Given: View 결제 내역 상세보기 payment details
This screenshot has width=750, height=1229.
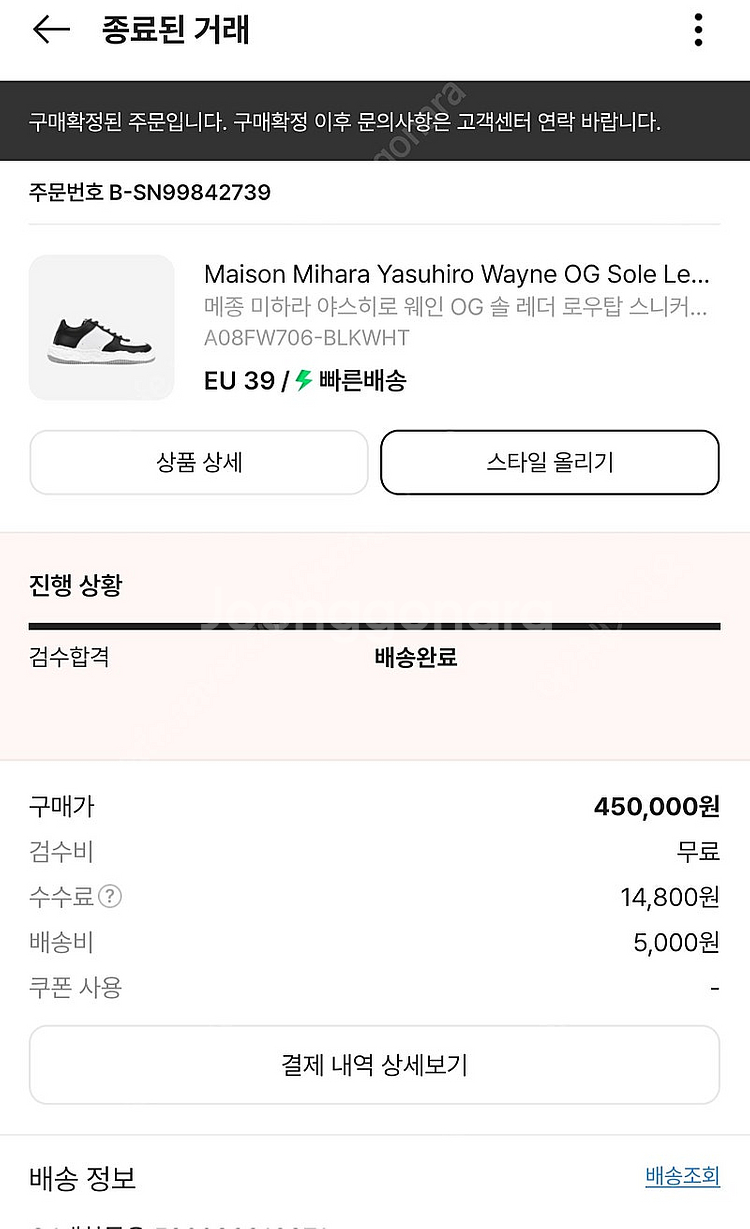Looking at the screenshot, I should click(x=374, y=1065).
